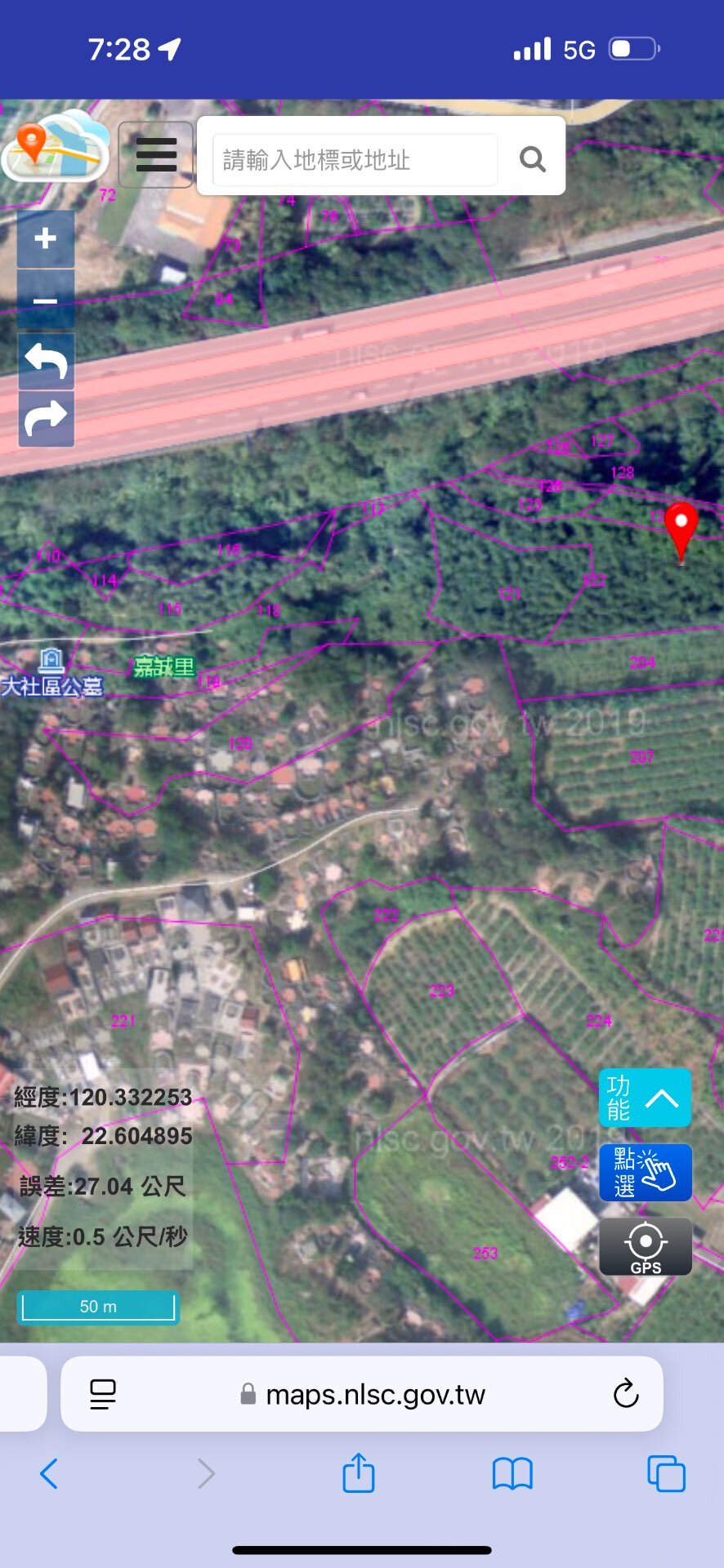This screenshot has height=1568, width=724.
Task: Zoom in with the plus button
Action: coord(46,238)
